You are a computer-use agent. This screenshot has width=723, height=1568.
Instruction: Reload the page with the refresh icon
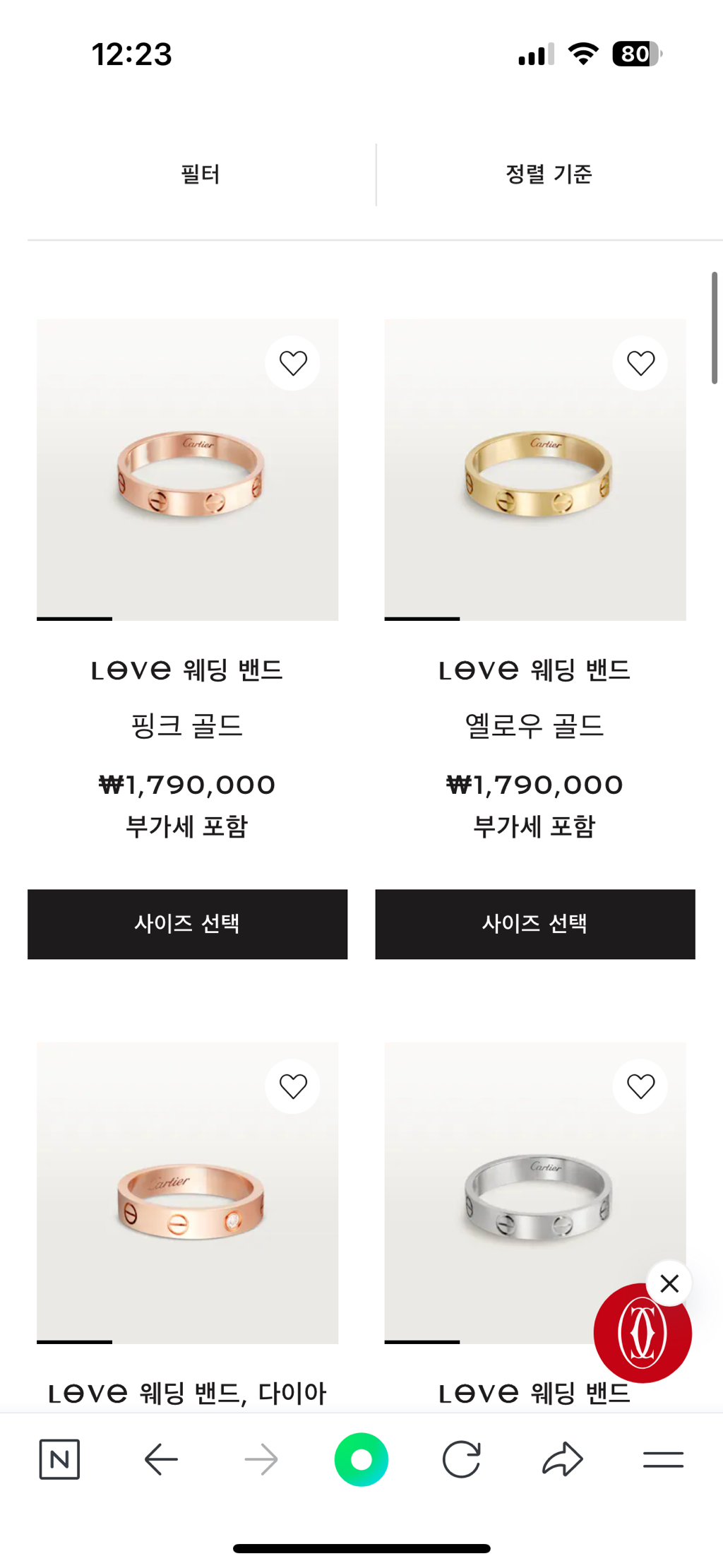point(461,1459)
